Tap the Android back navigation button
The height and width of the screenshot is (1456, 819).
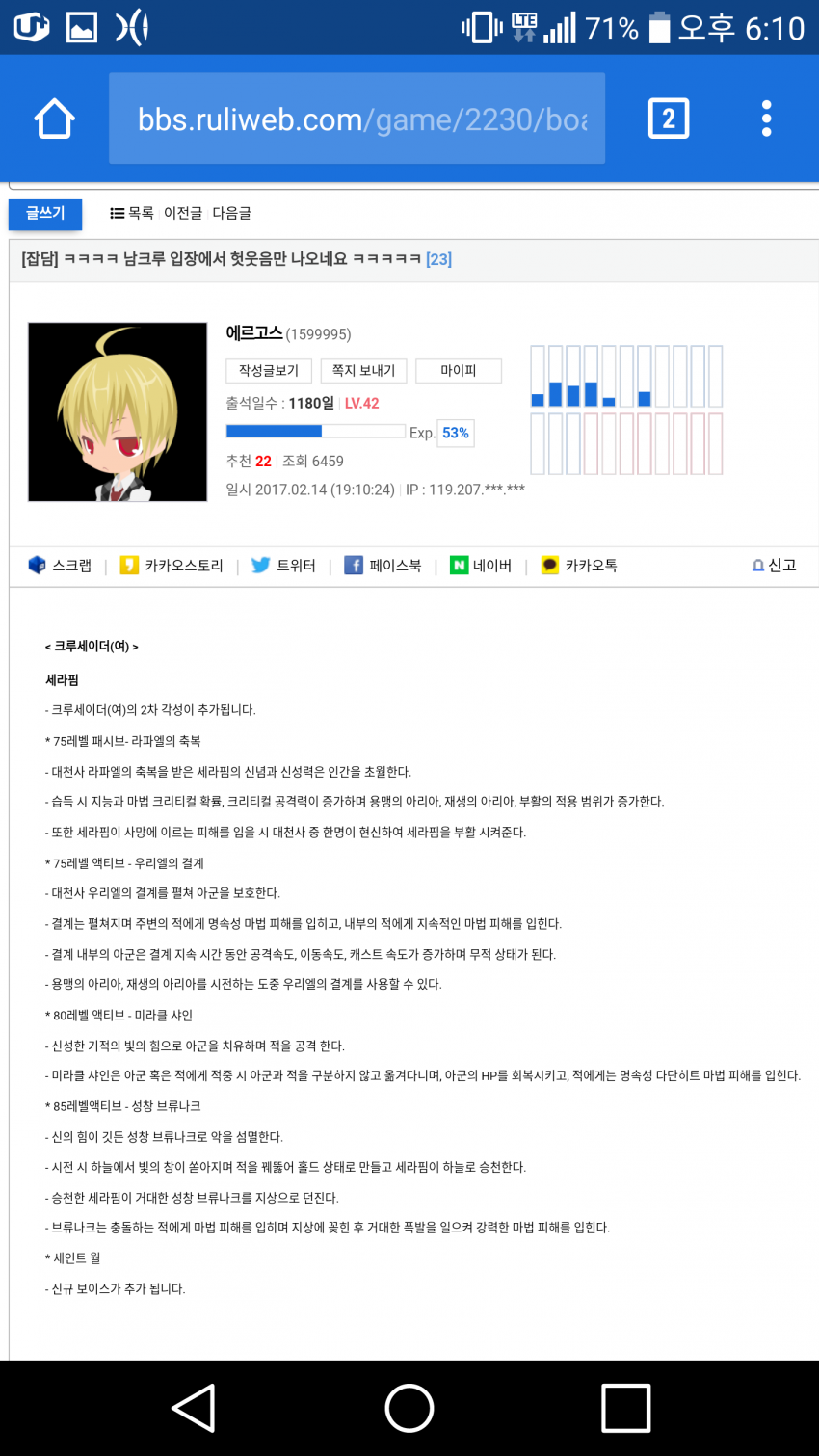(193, 1408)
